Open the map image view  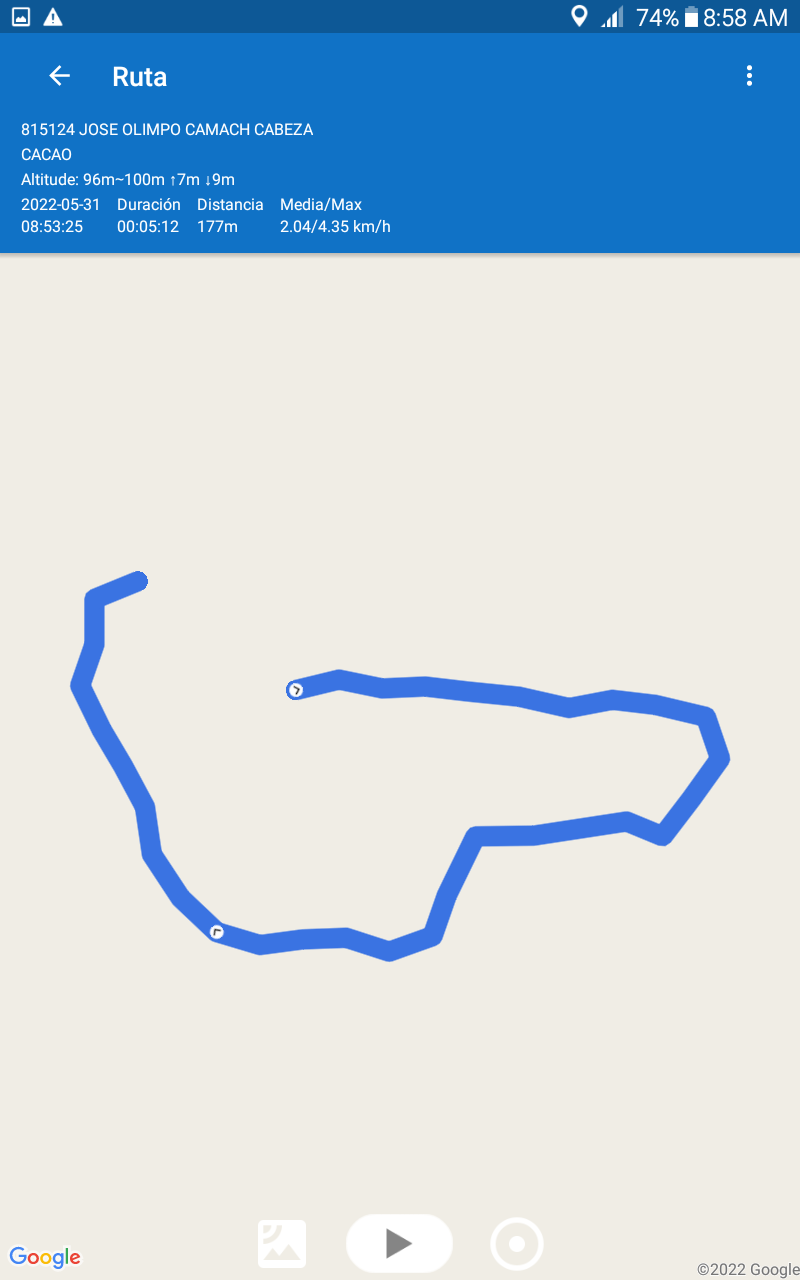click(x=282, y=1244)
